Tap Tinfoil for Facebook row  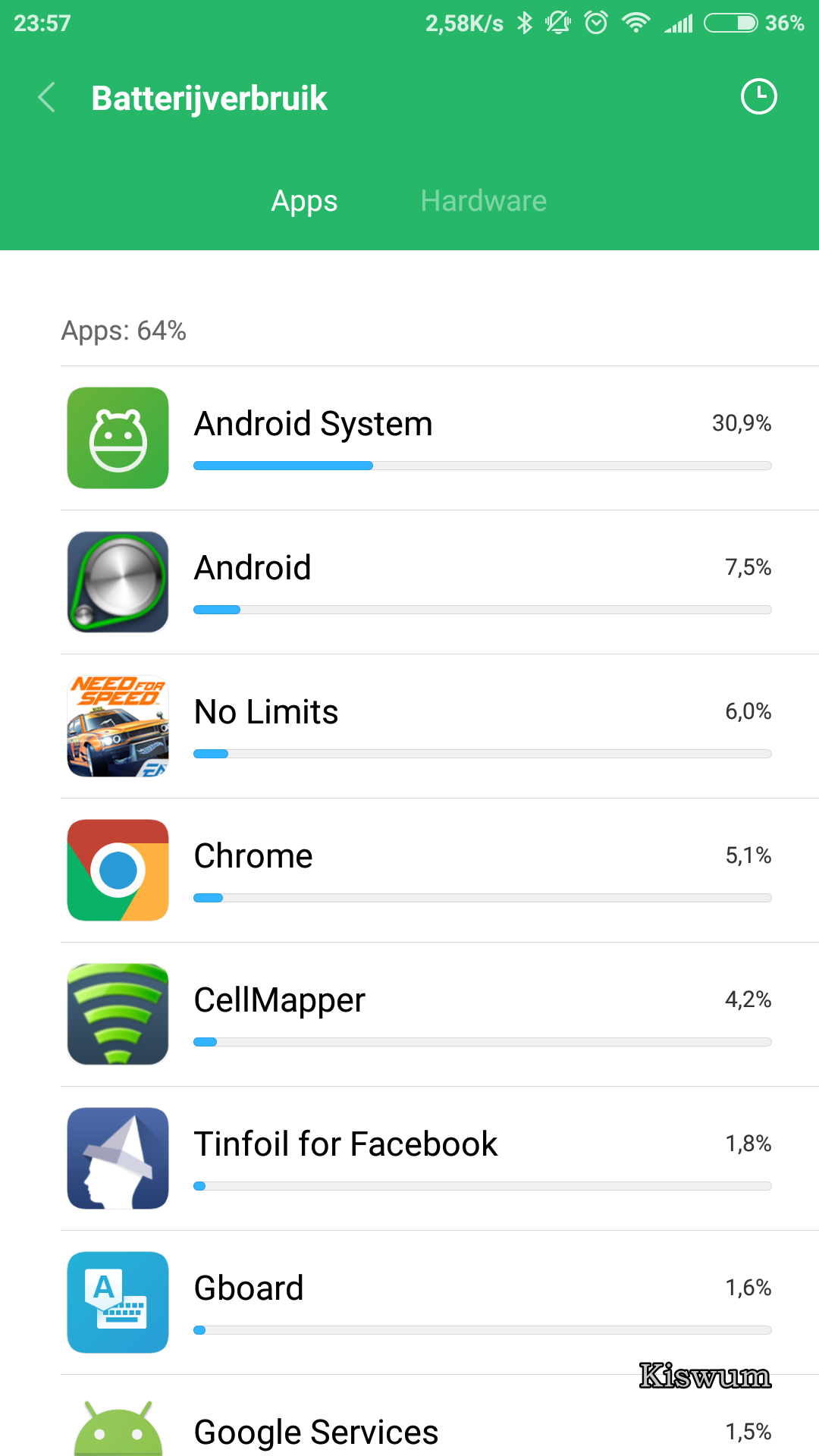(x=440, y=1159)
